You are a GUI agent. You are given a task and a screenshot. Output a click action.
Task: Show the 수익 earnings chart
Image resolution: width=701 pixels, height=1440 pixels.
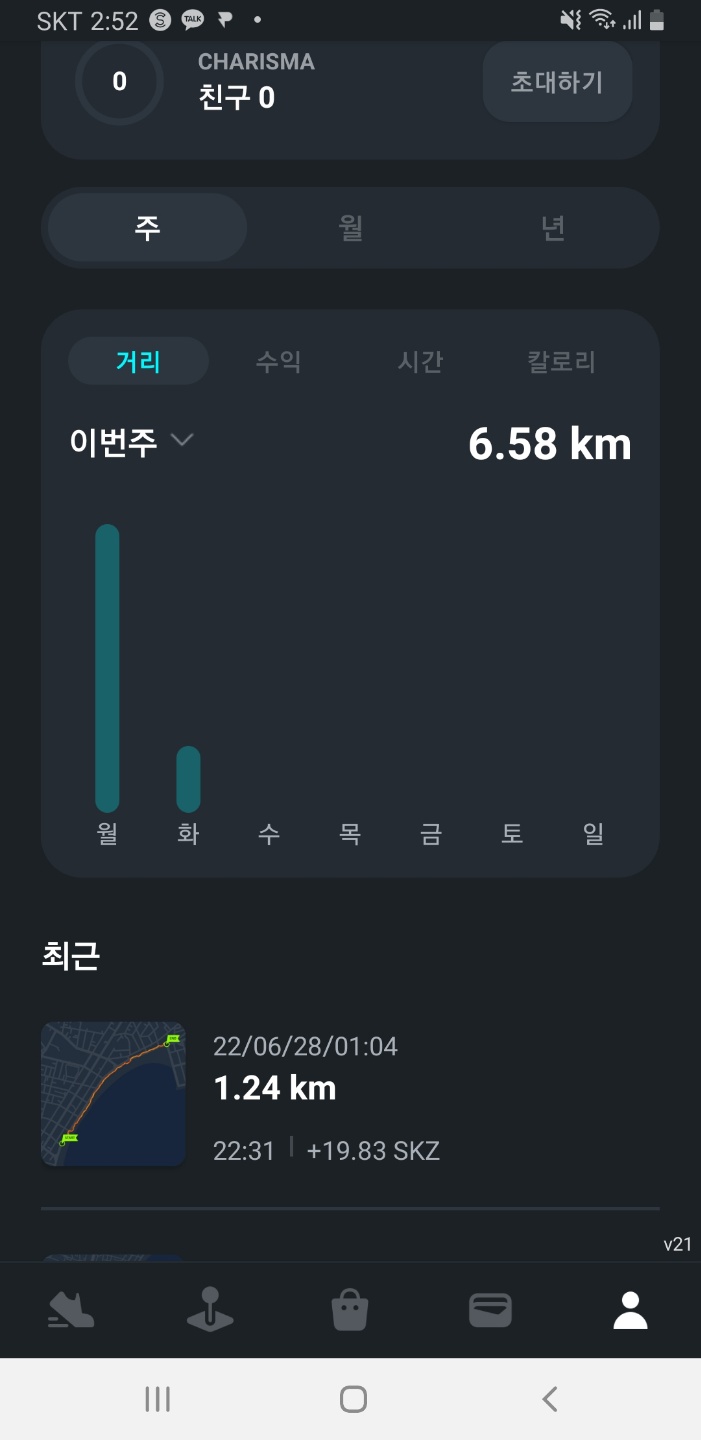(279, 361)
